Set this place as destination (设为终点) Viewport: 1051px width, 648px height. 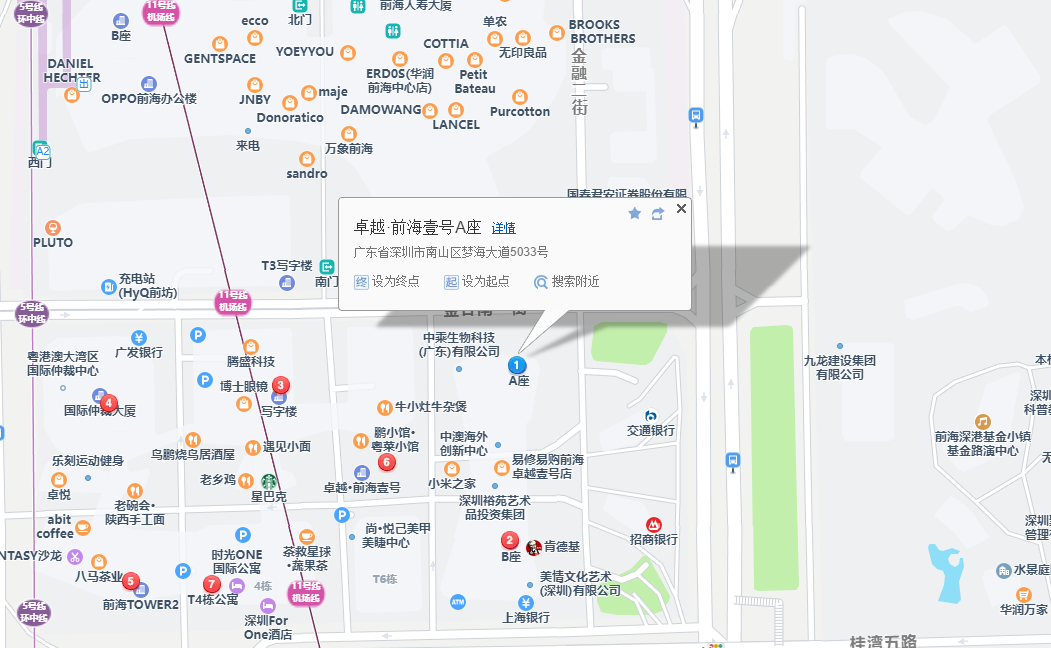(x=387, y=282)
